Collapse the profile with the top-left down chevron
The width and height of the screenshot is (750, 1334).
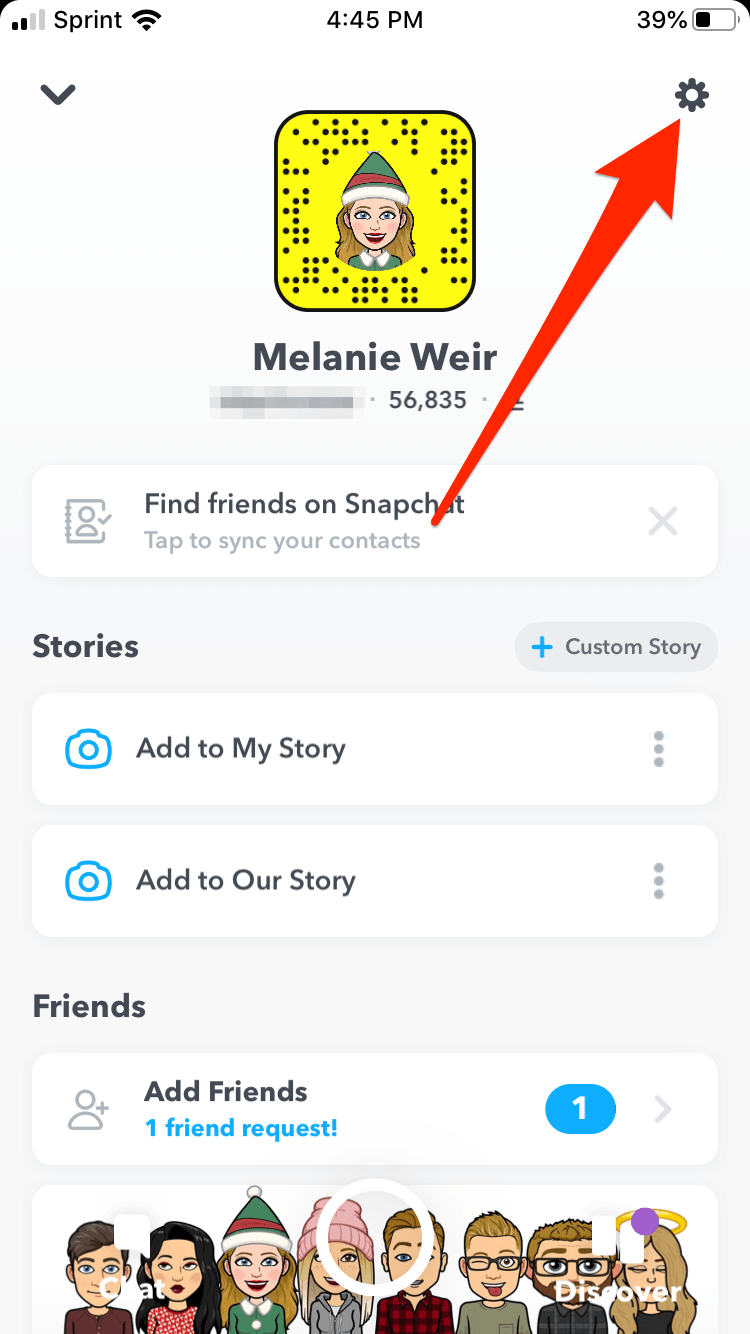(57, 94)
